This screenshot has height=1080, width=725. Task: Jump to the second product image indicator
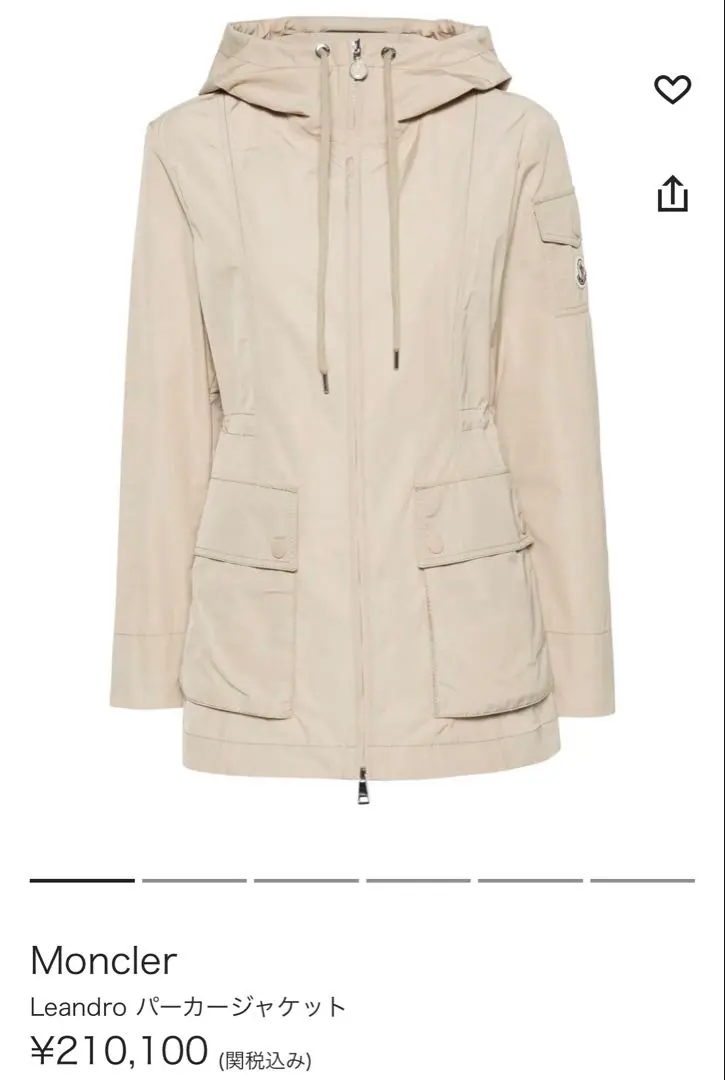coord(194,880)
